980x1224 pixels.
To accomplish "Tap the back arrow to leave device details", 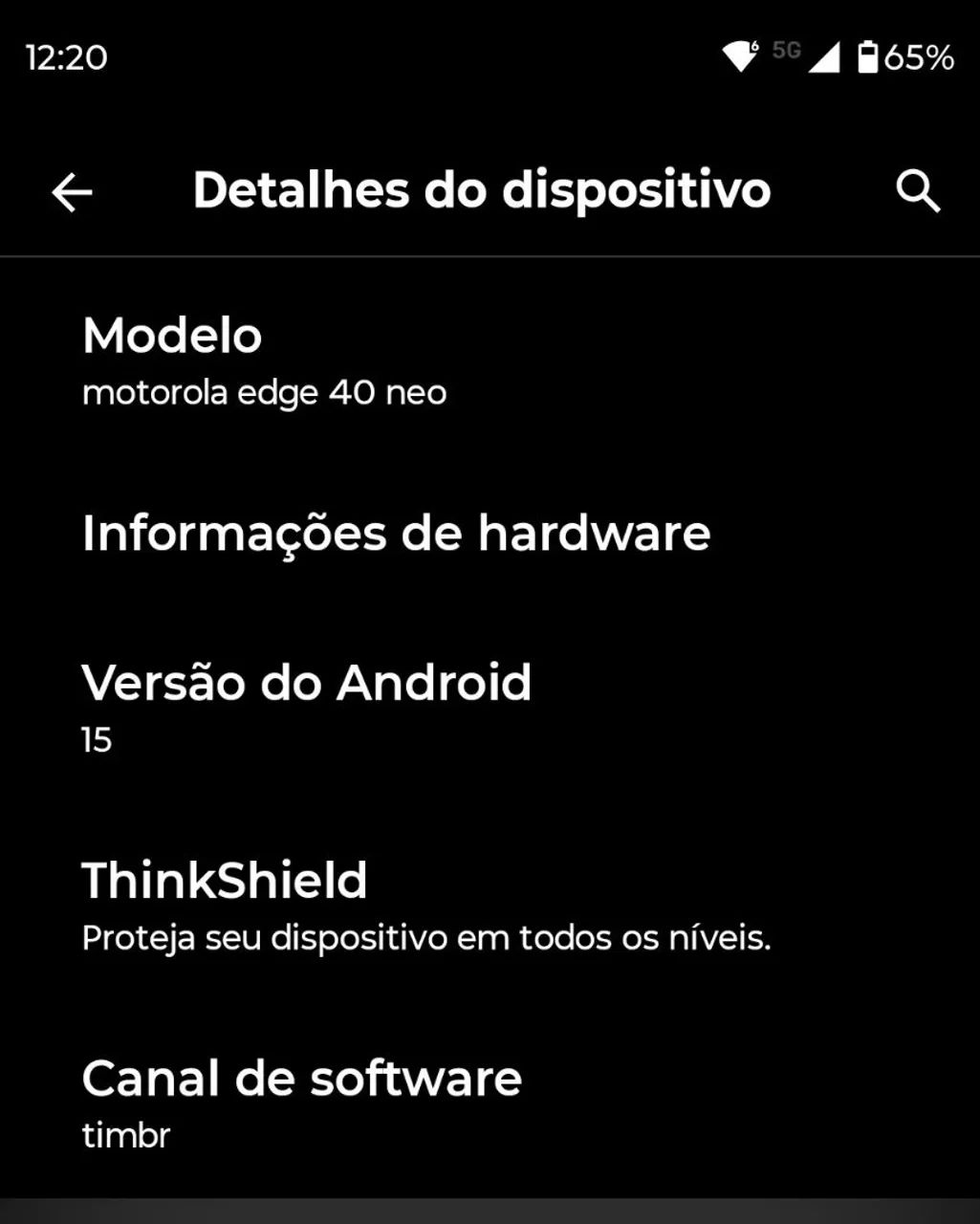I will coord(68,191).
